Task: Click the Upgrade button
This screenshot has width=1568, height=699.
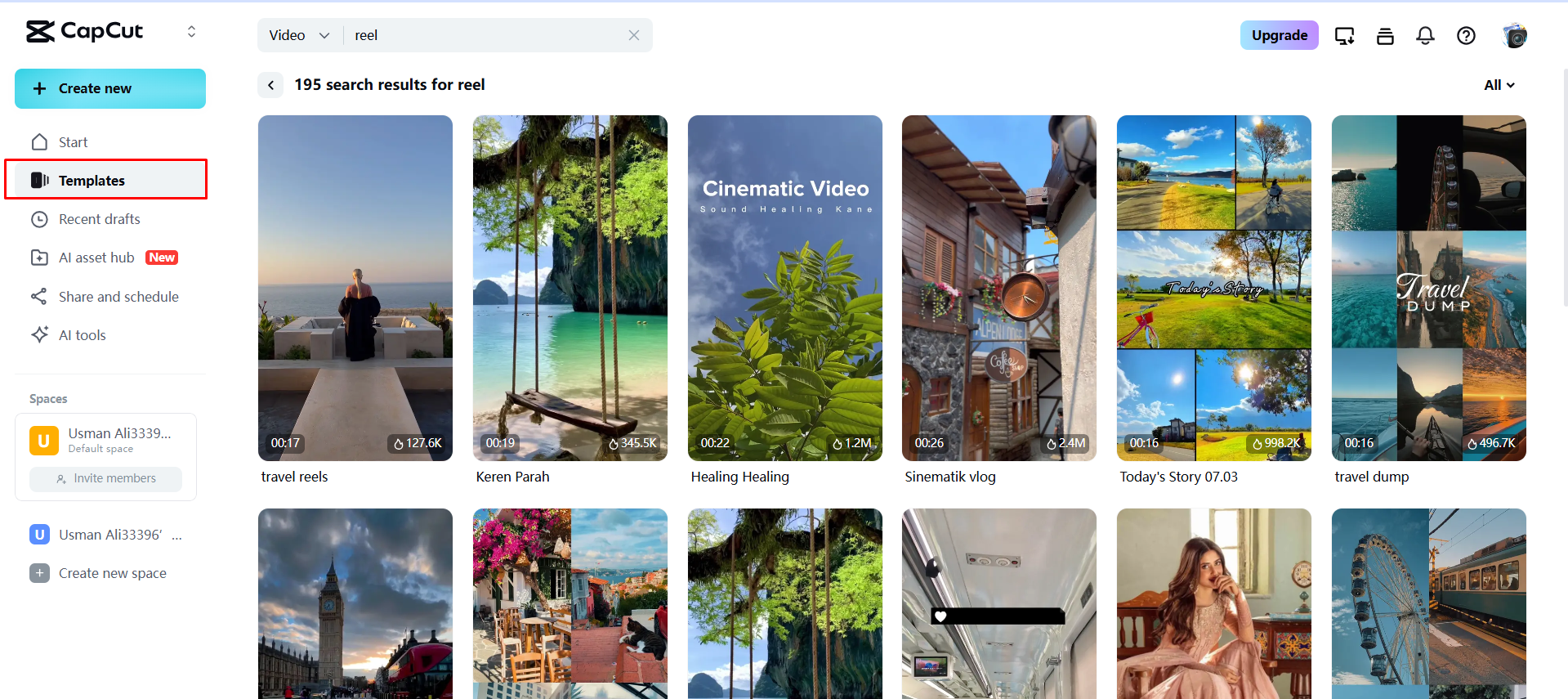Action: [1279, 35]
